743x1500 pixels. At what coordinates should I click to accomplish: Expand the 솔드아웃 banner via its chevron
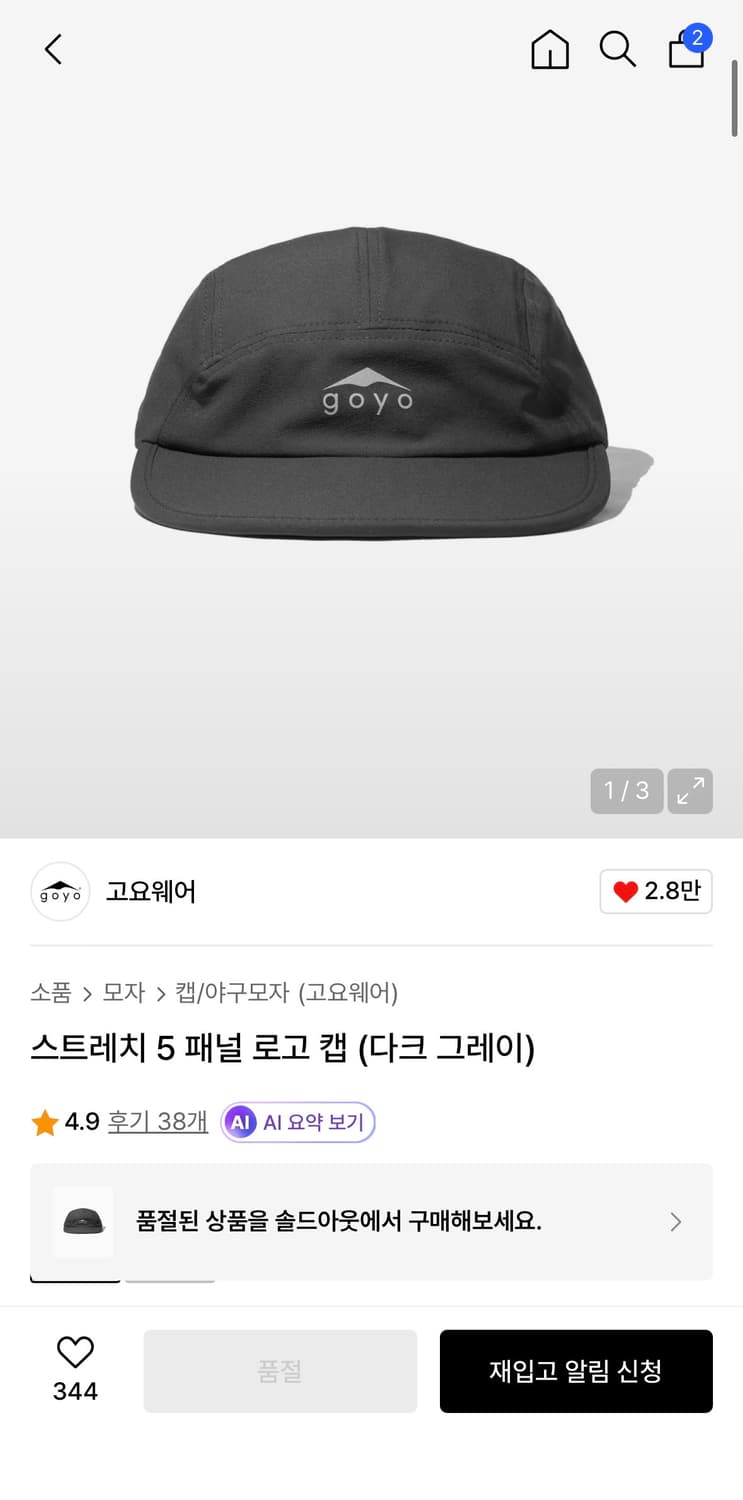click(x=675, y=1222)
